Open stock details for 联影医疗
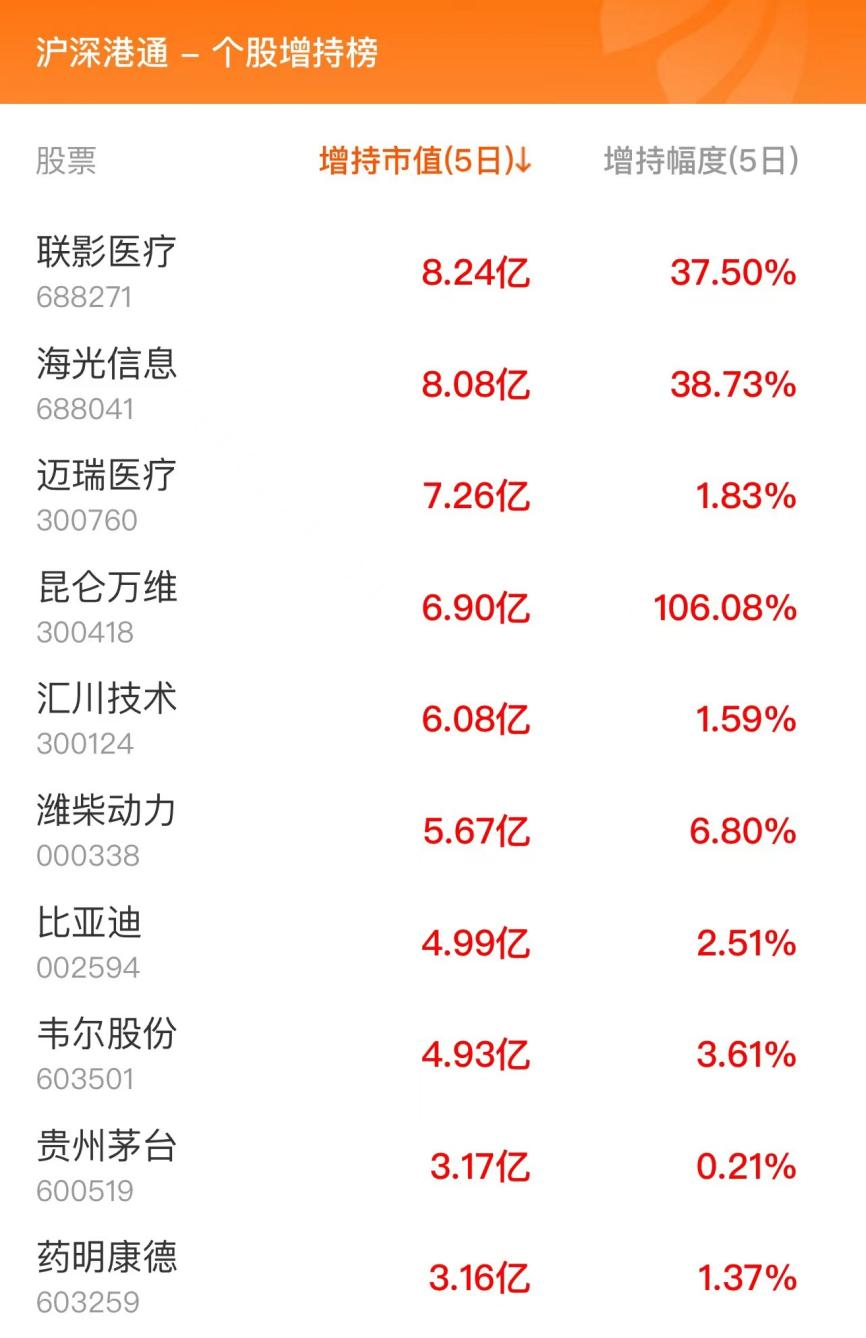 pyautogui.click(x=104, y=253)
